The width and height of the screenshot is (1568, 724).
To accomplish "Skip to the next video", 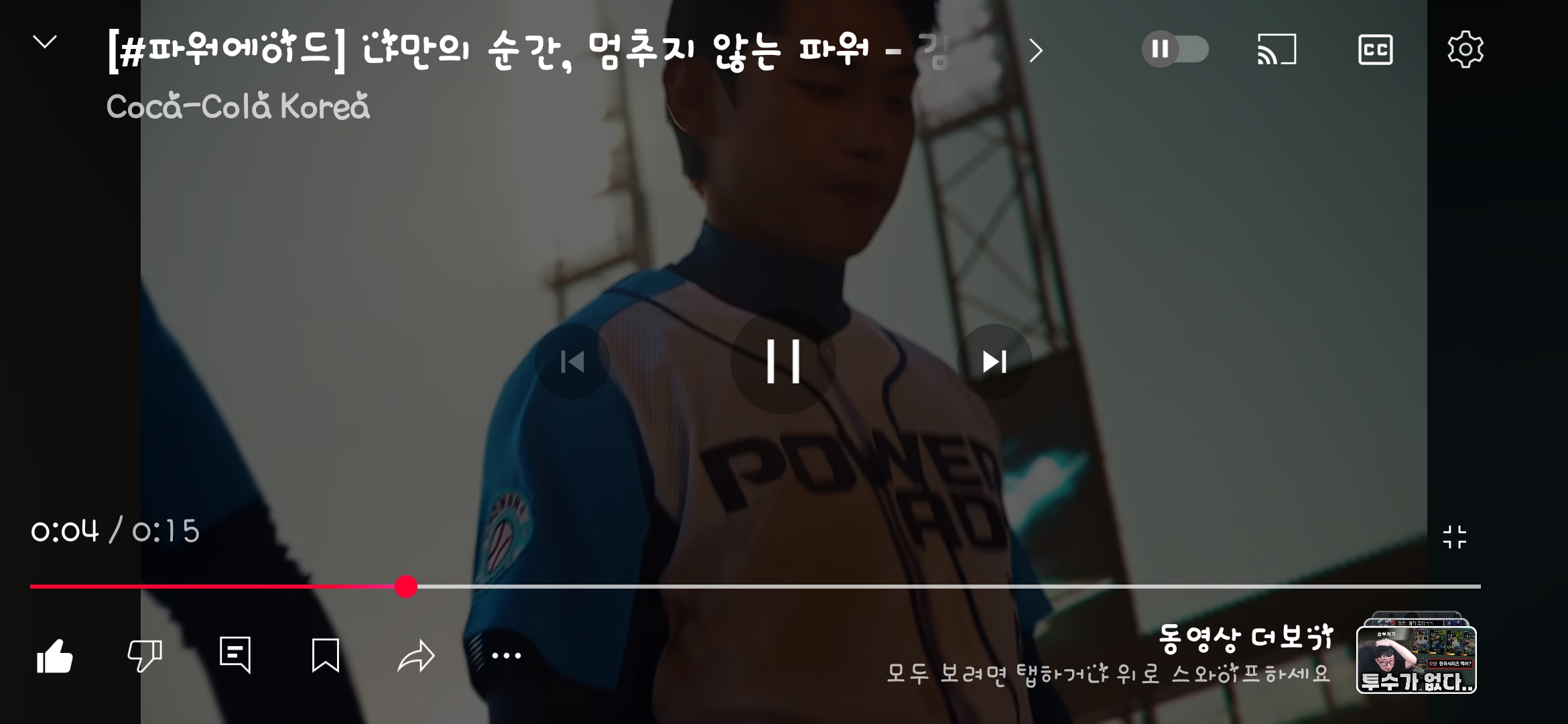I will click(994, 362).
